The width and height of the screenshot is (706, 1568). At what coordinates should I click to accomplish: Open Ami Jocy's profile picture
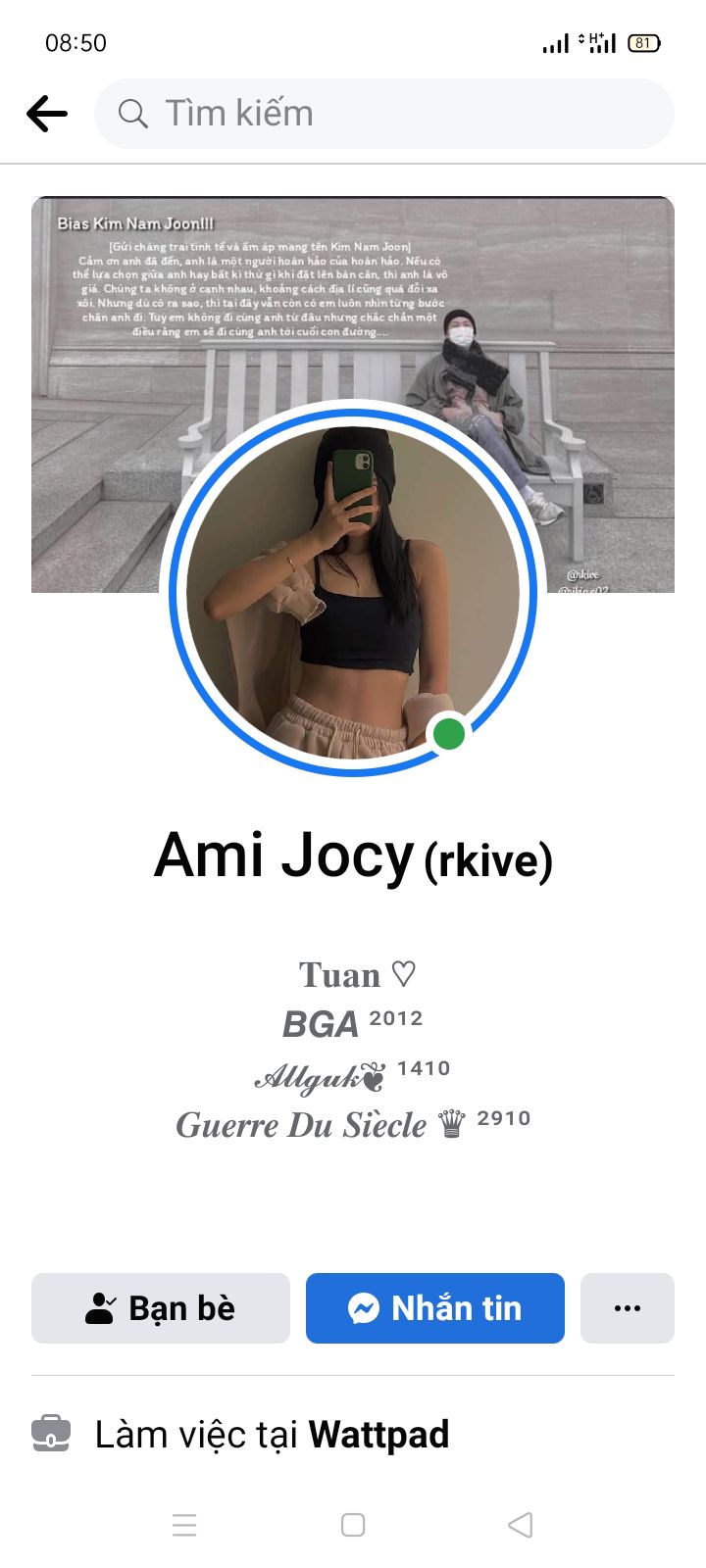pyautogui.click(x=353, y=591)
